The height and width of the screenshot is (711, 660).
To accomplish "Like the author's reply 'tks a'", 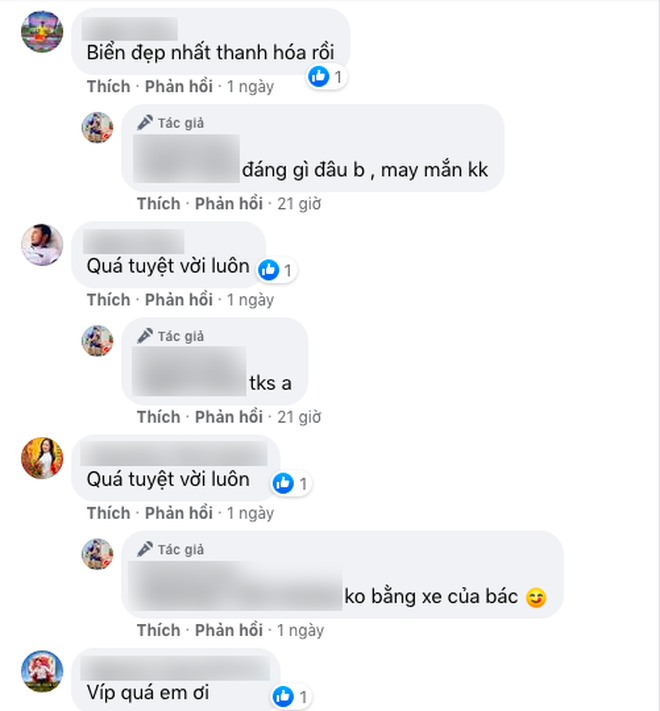I will click(x=158, y=417).
